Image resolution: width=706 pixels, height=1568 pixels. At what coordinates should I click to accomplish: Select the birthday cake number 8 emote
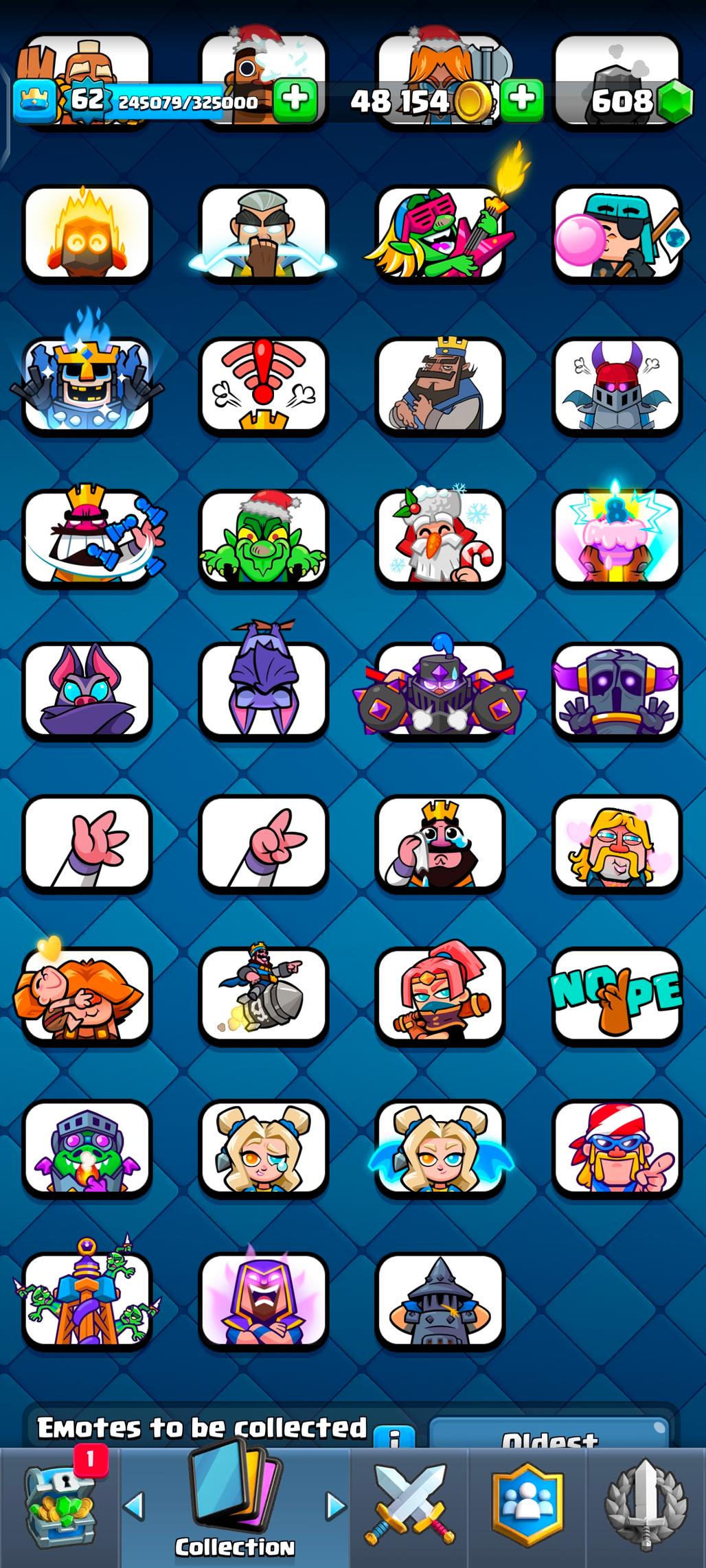coord(617,538)
